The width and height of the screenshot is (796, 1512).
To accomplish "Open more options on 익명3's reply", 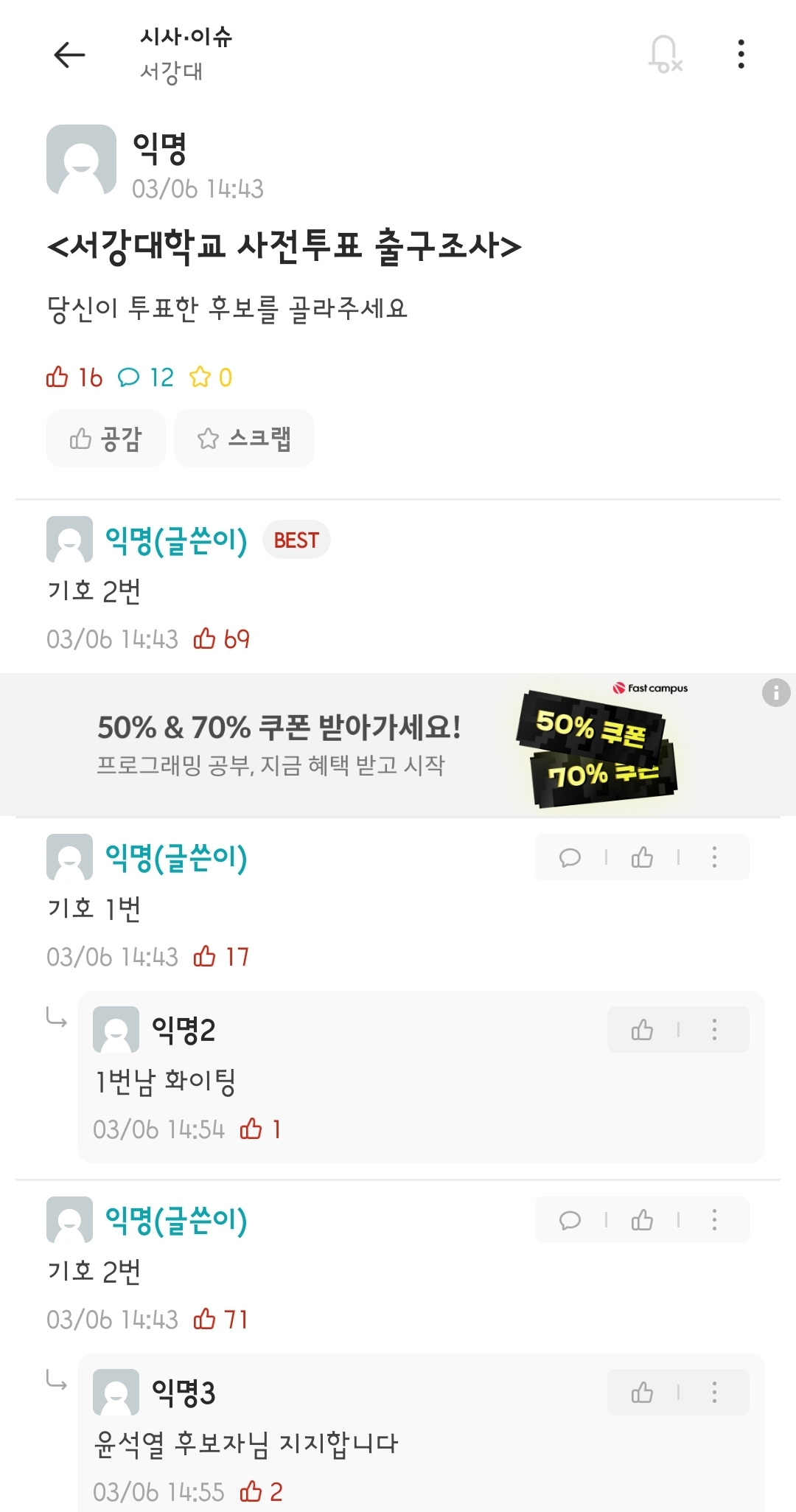I will coord(713,1393).
